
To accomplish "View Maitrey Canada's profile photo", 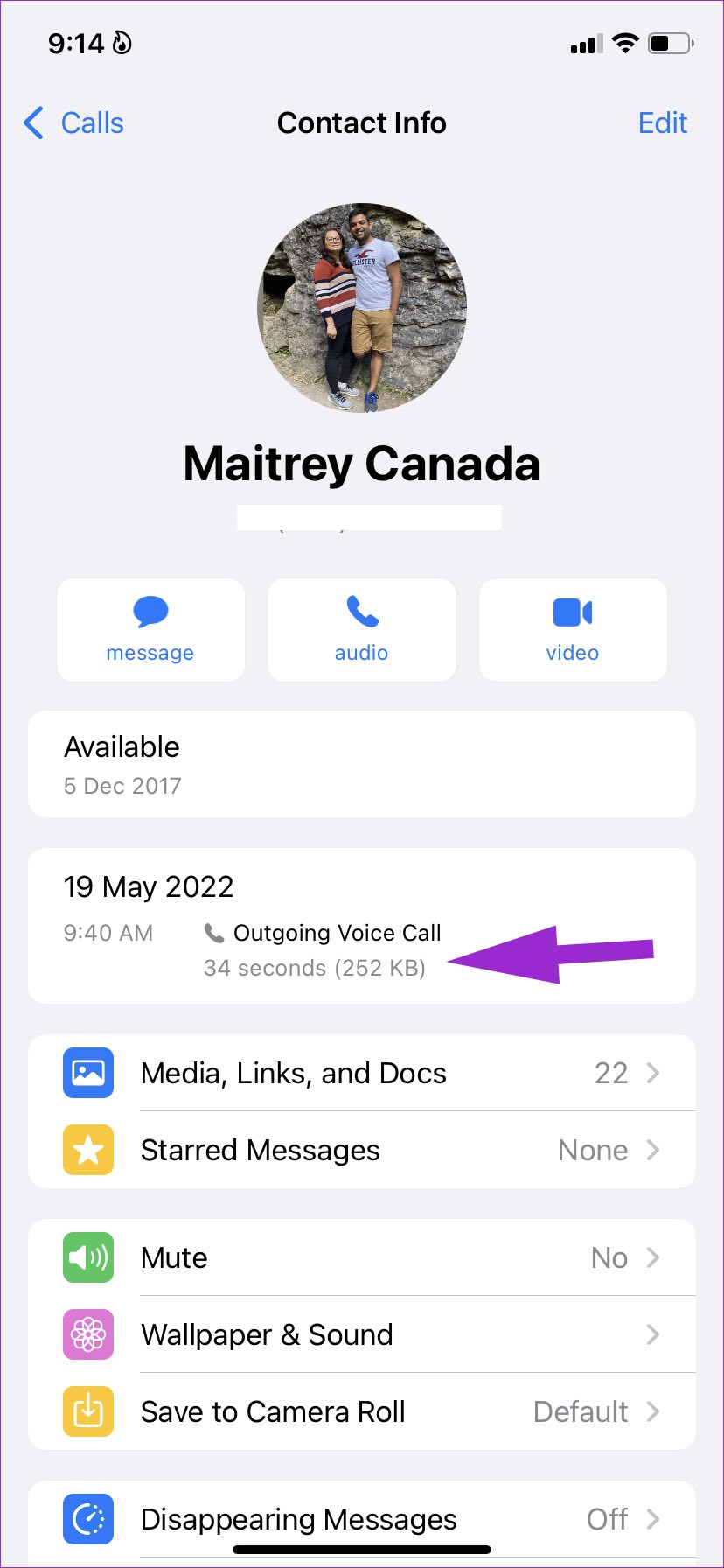I will 362,308.
